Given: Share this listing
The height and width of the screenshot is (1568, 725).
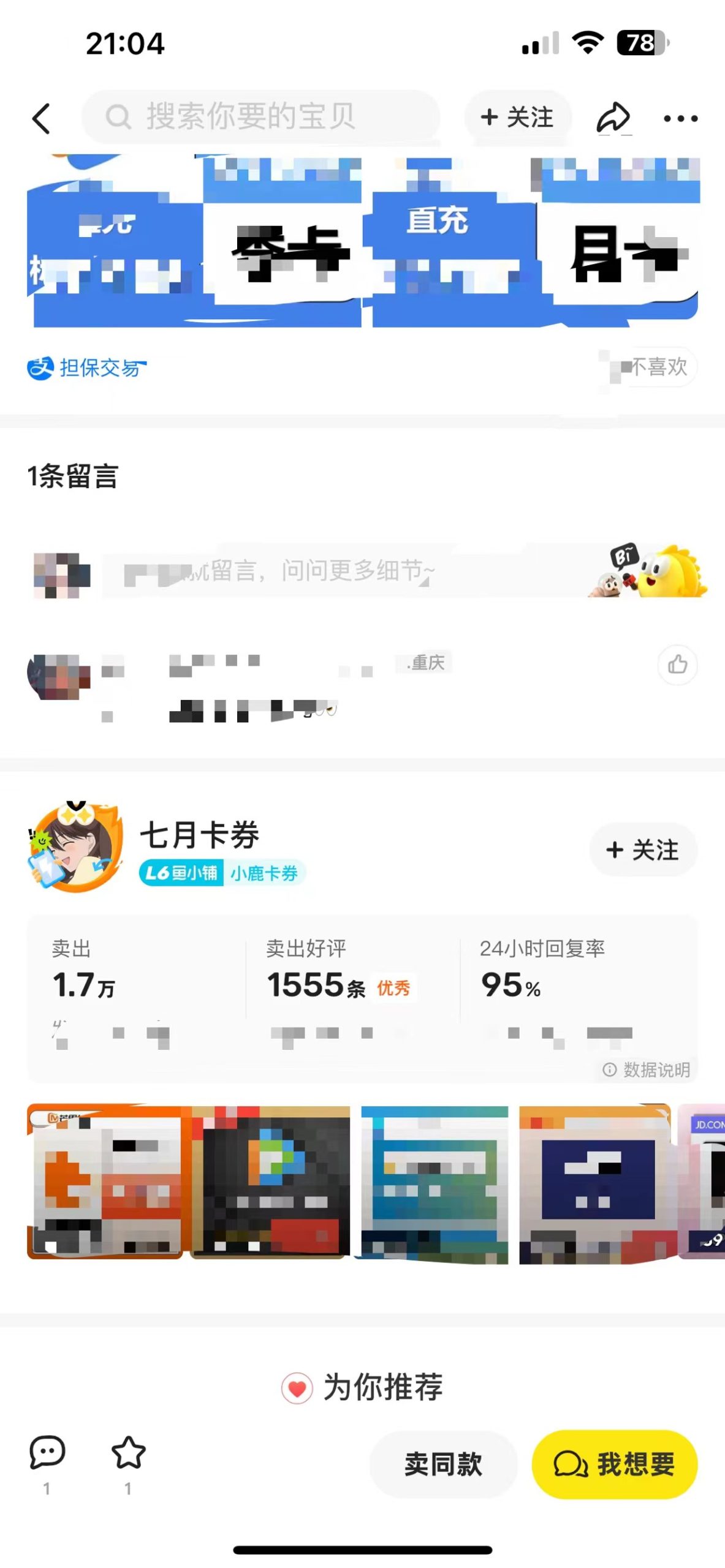Looking at the screenshot, I should click(x=613, y=118).
